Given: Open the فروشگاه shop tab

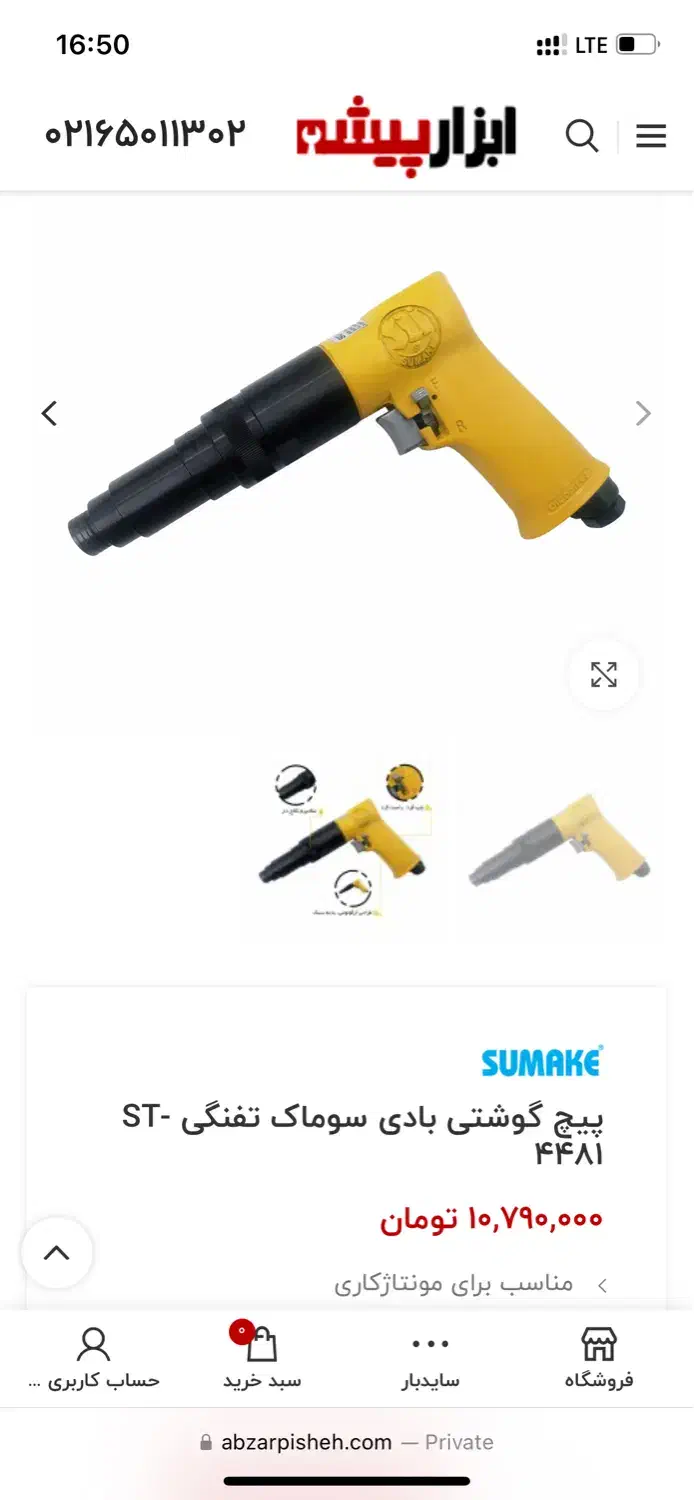Looking at the screenshot, I should (599, 1358).
